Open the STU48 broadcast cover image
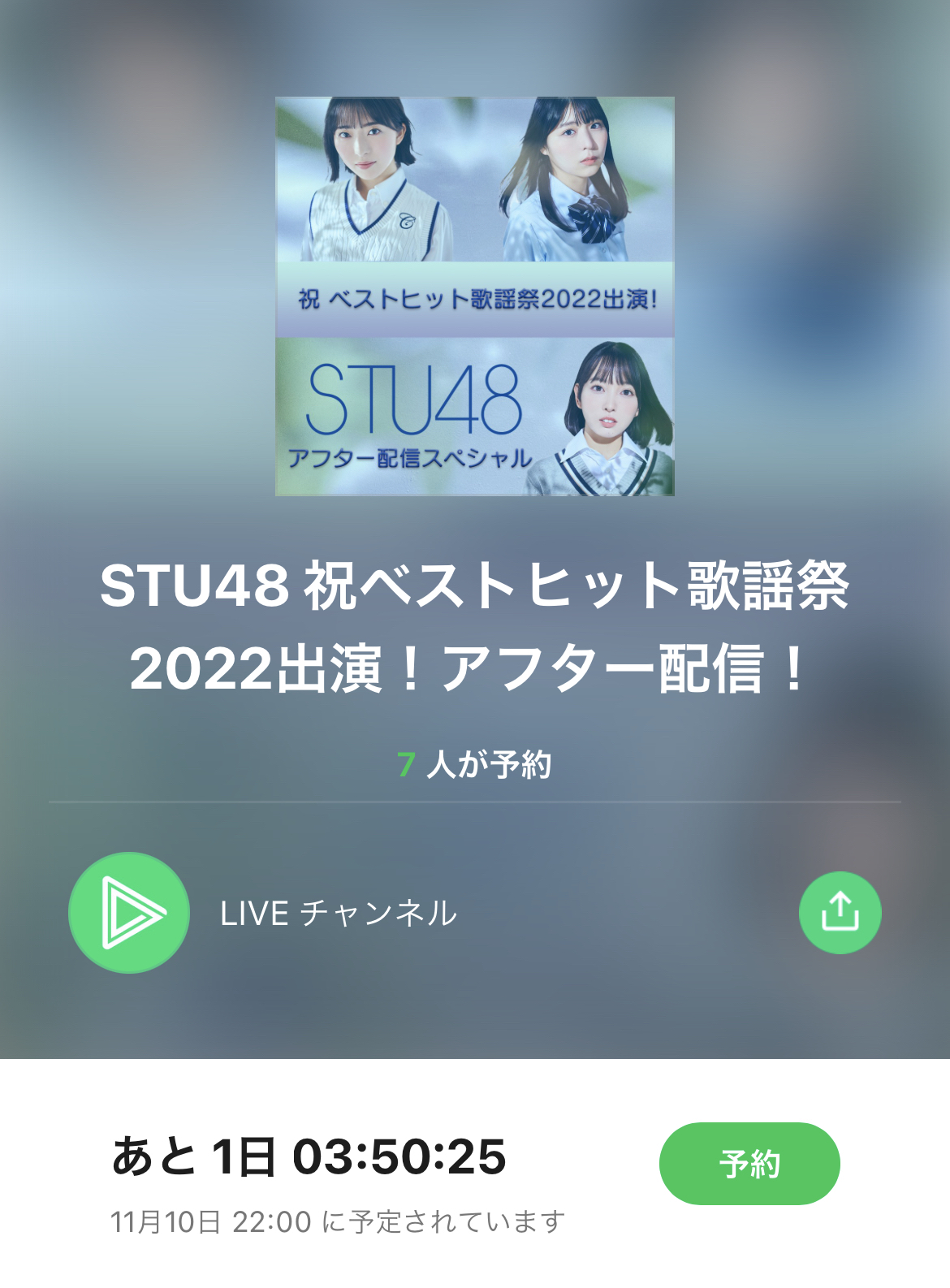The width and height of the screenshot is (950, 1288). (475, 296)
